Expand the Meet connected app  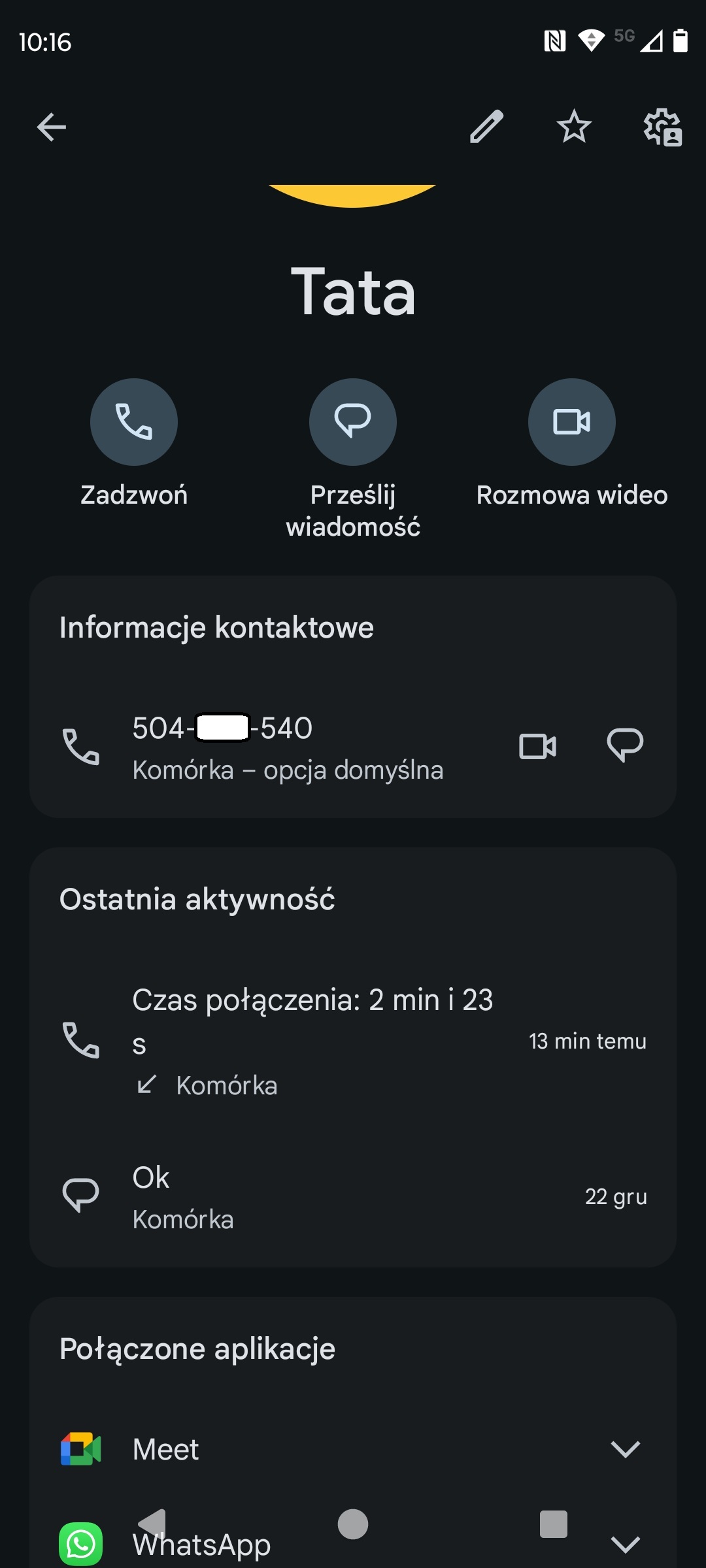click(353, 1449)
